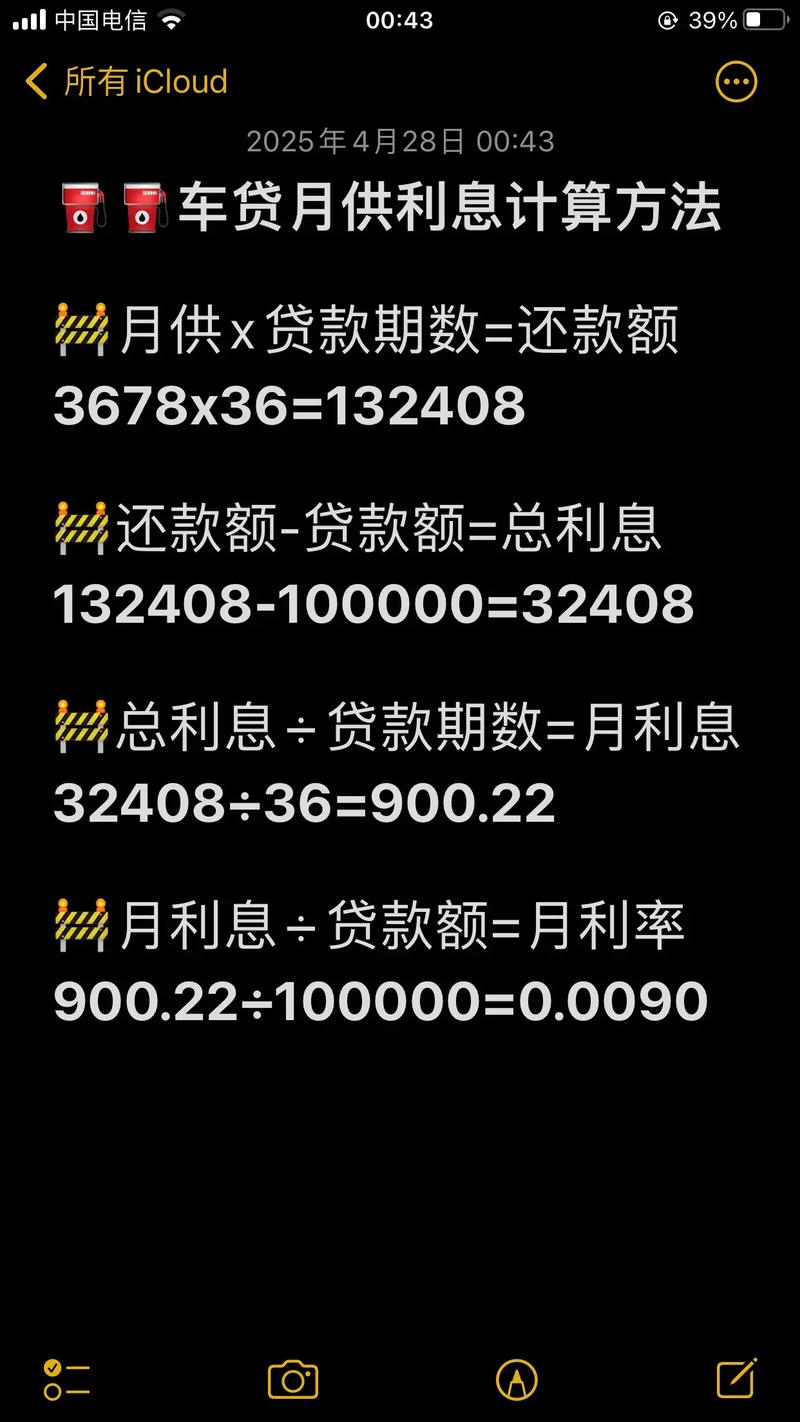Create a new note with the compose icon

pyautogui.click(x=738, y=1378)
